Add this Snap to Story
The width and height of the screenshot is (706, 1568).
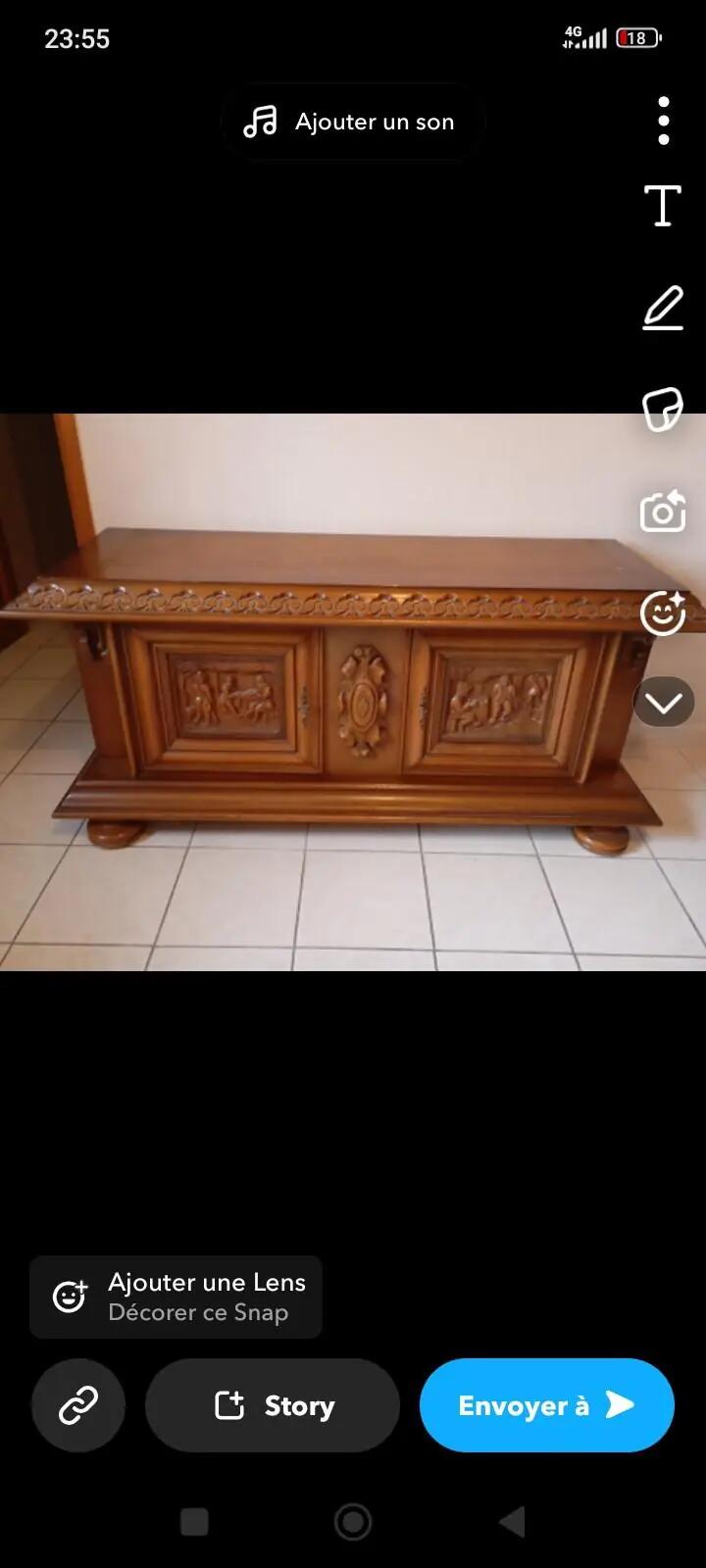[273, 1405]
